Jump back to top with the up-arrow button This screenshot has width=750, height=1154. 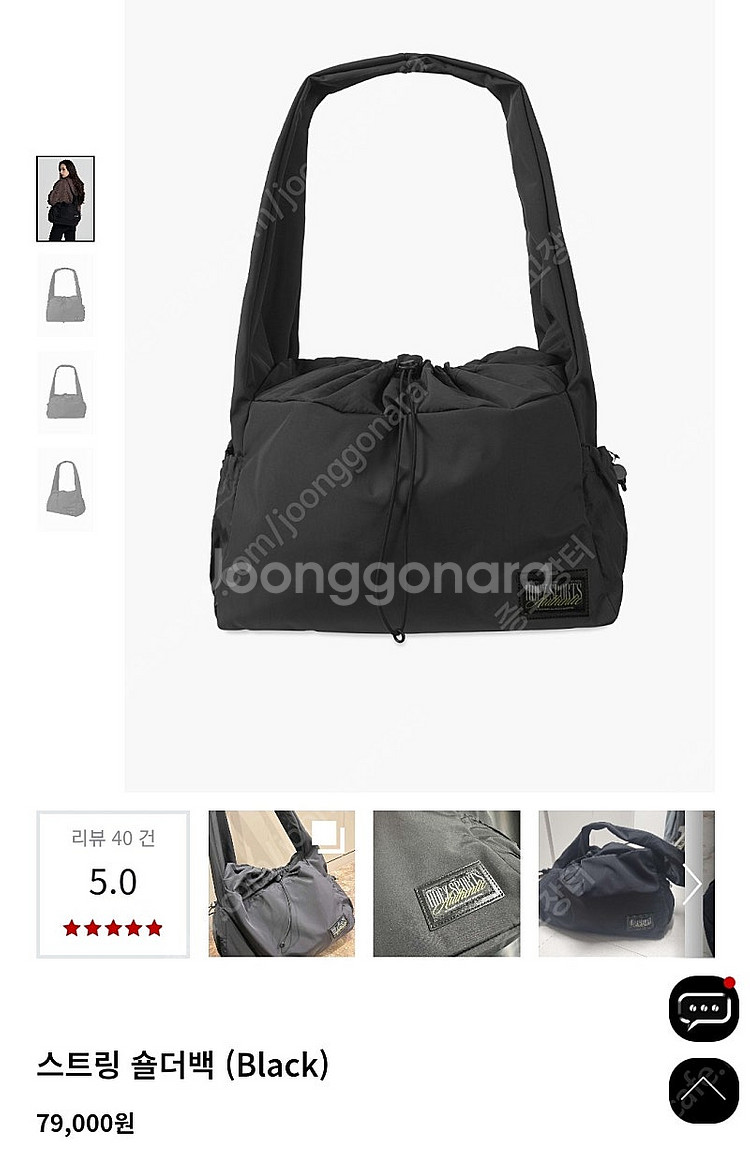pos(703,1090)
